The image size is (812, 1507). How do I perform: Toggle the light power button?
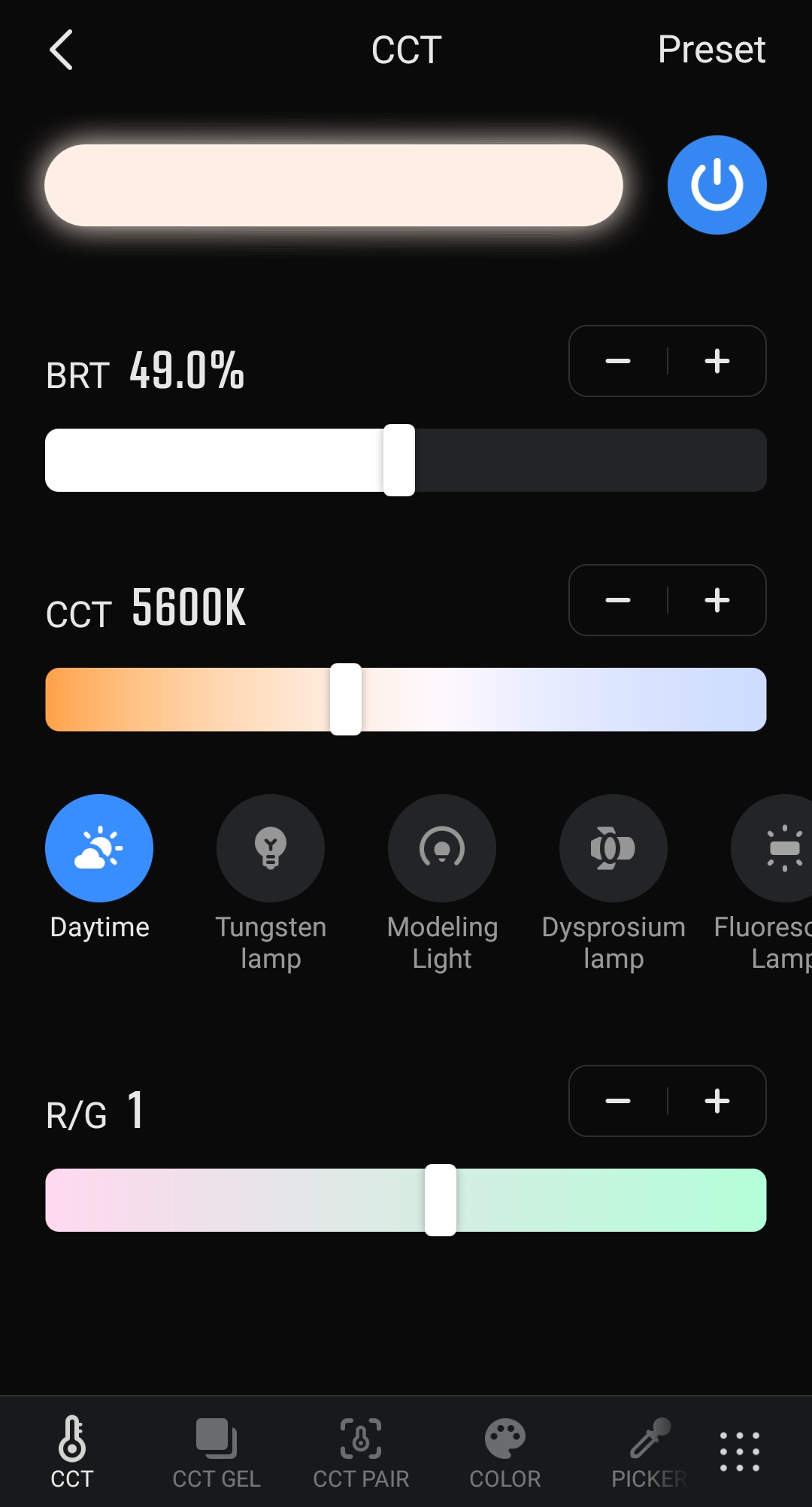pos(717,185)
